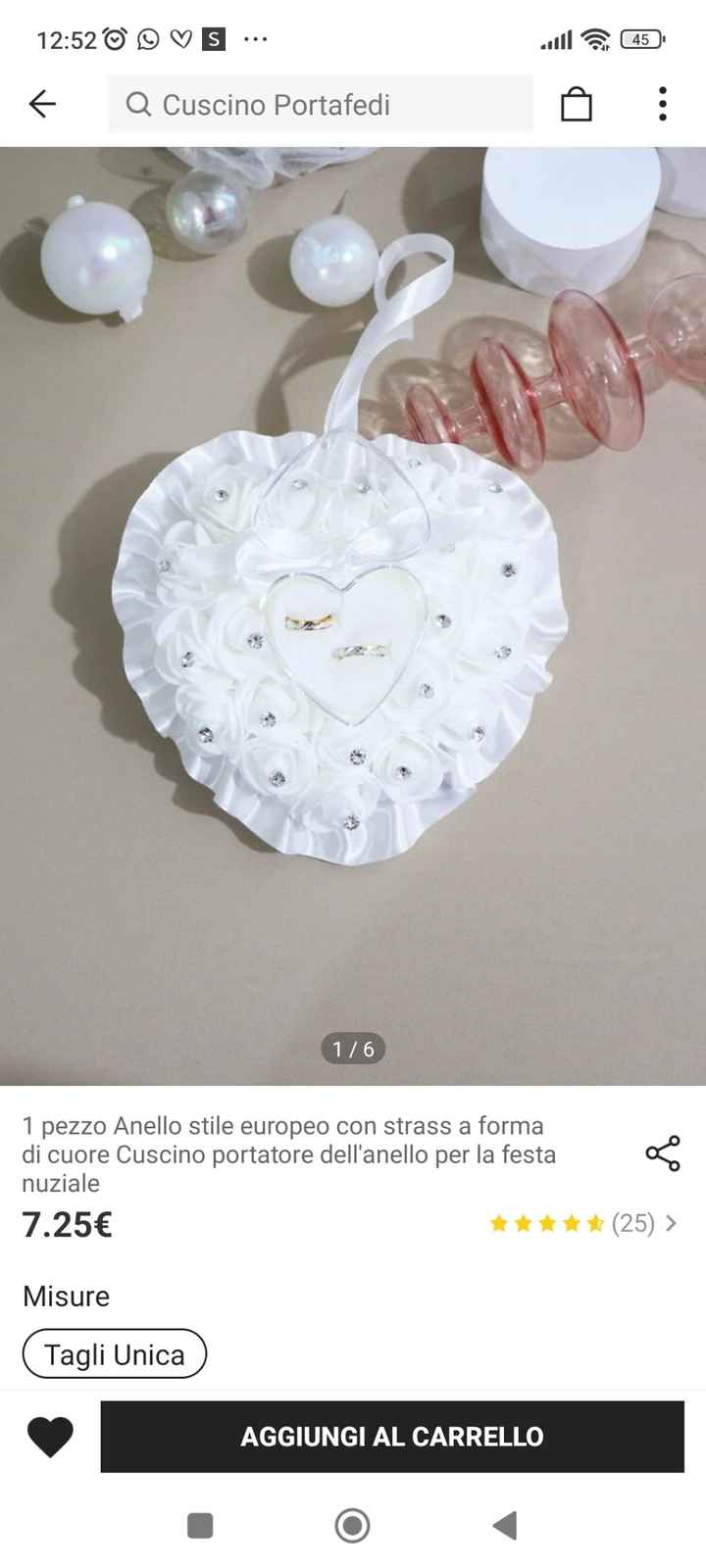Tap the S notification badge
The height and width of the screenshot is (1568, 706).
[211, 39]
